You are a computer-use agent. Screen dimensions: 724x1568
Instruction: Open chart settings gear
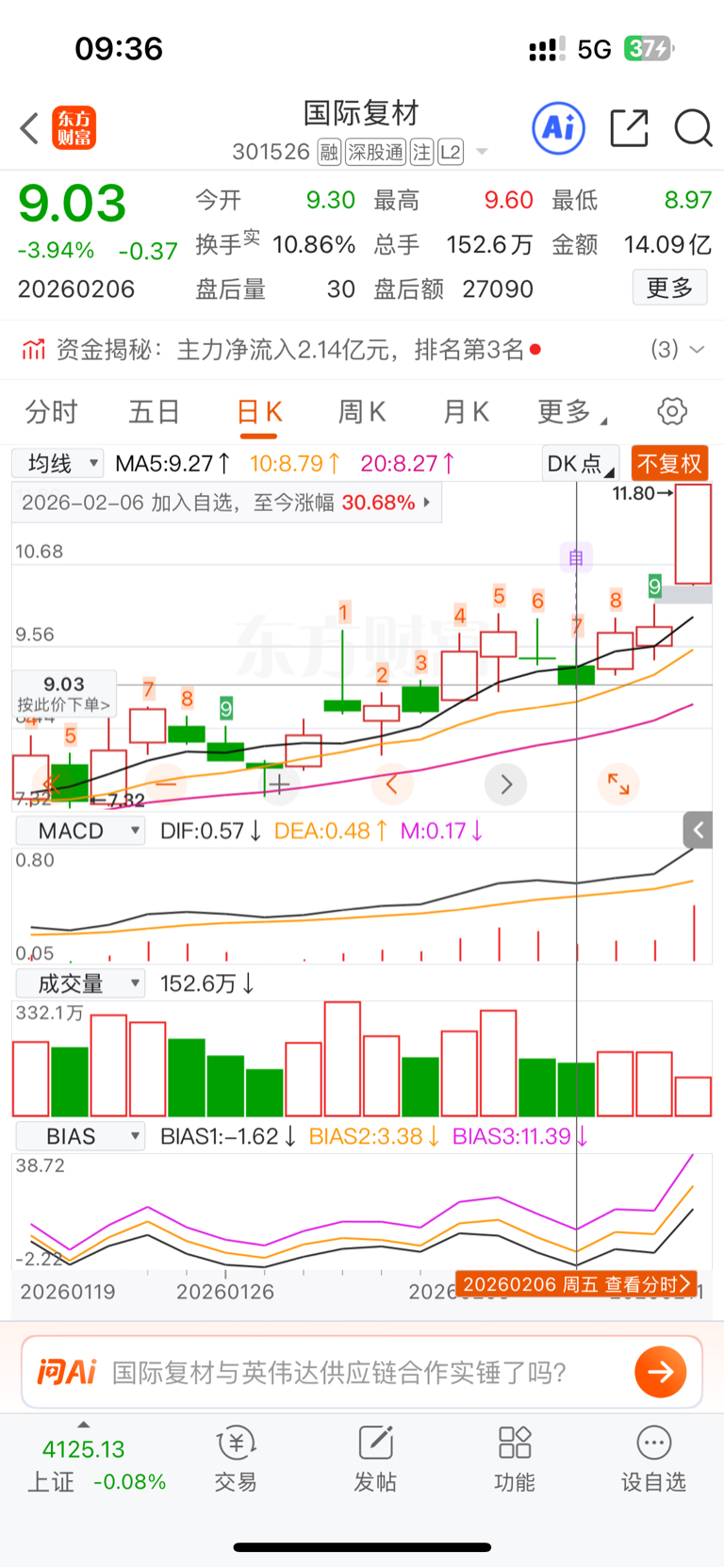[671, 412]
